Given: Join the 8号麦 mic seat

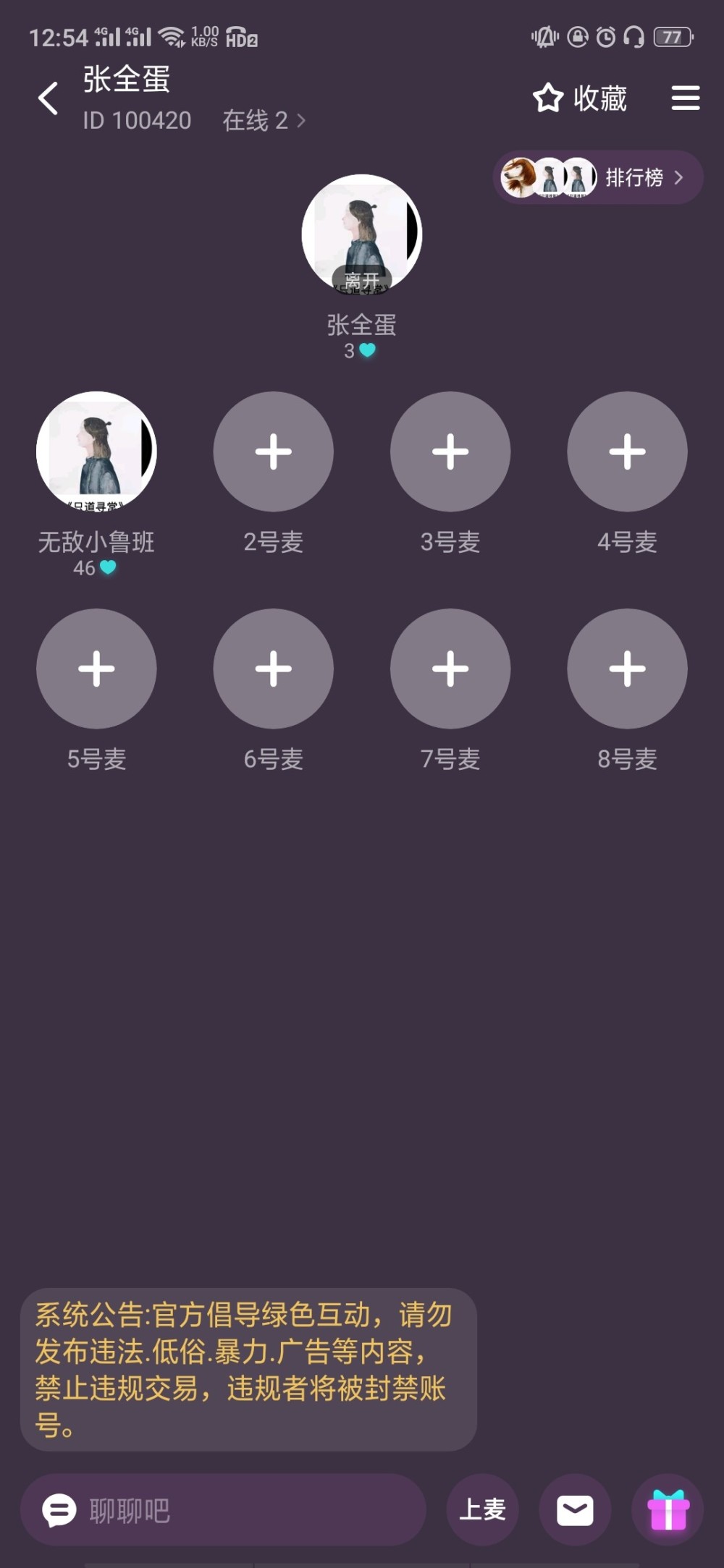Looking at the screenshot, I should point(627,669).
